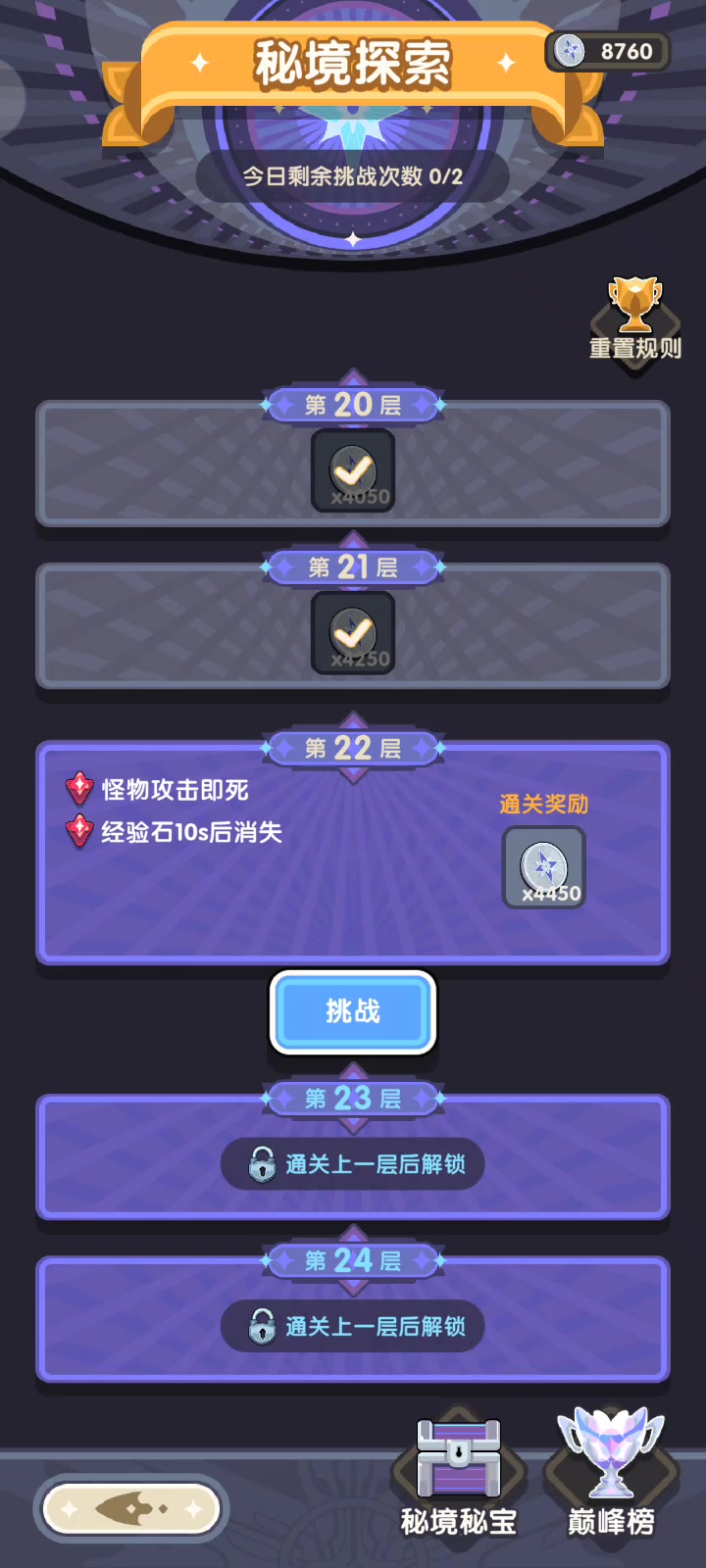Select the locked 第23层 card
Viewport: 706px width, 1568px height.
click(x=353, y=1156)
